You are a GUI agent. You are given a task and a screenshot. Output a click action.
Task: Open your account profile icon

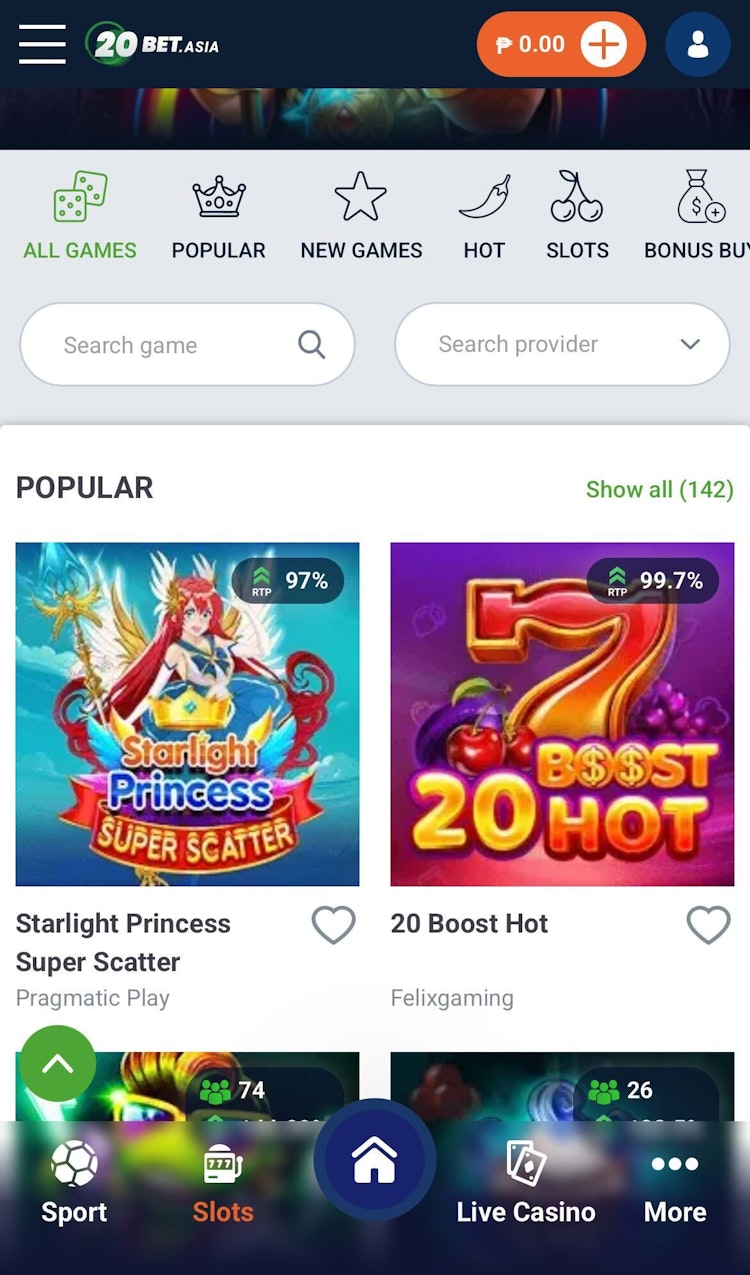pos(698,44)
